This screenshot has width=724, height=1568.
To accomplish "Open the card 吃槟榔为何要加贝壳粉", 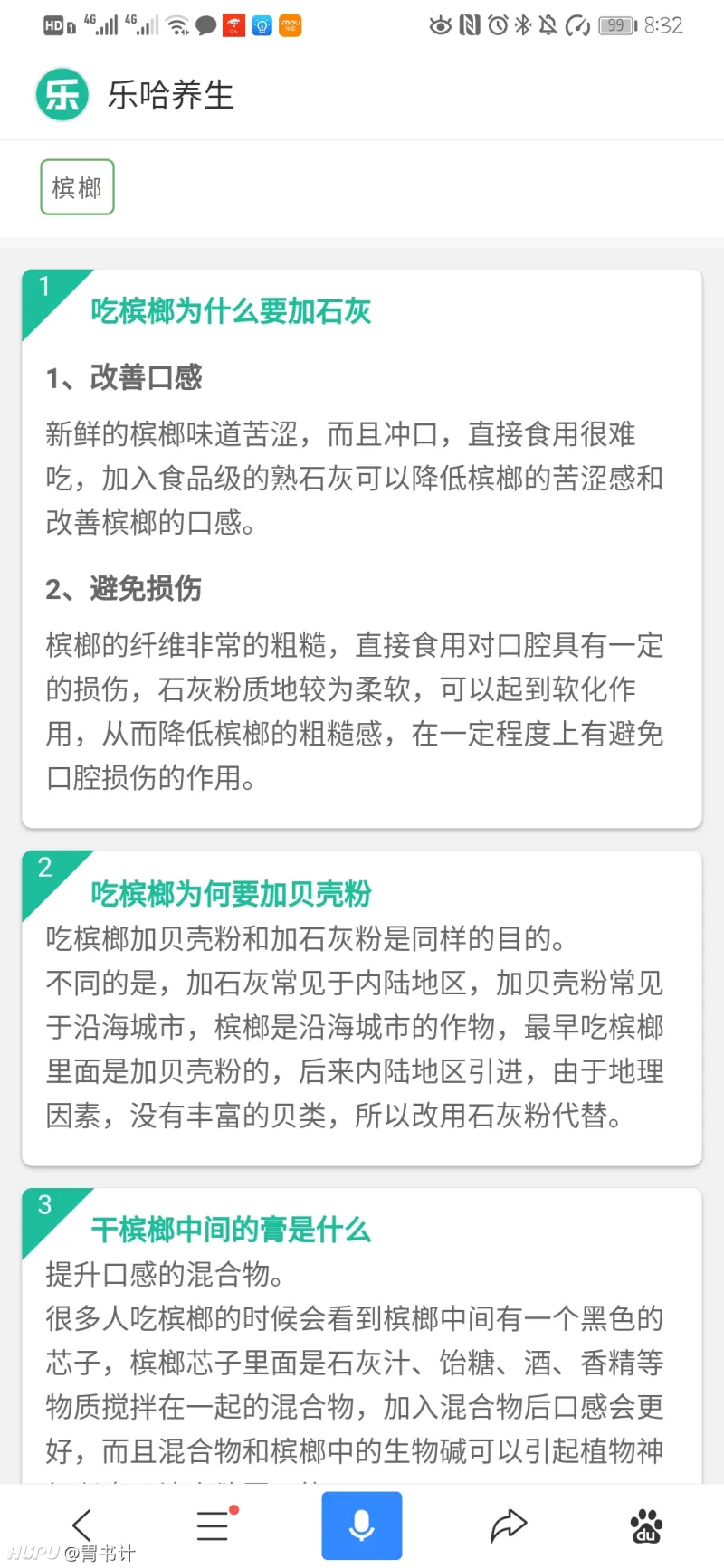I will tap(231, 894).
